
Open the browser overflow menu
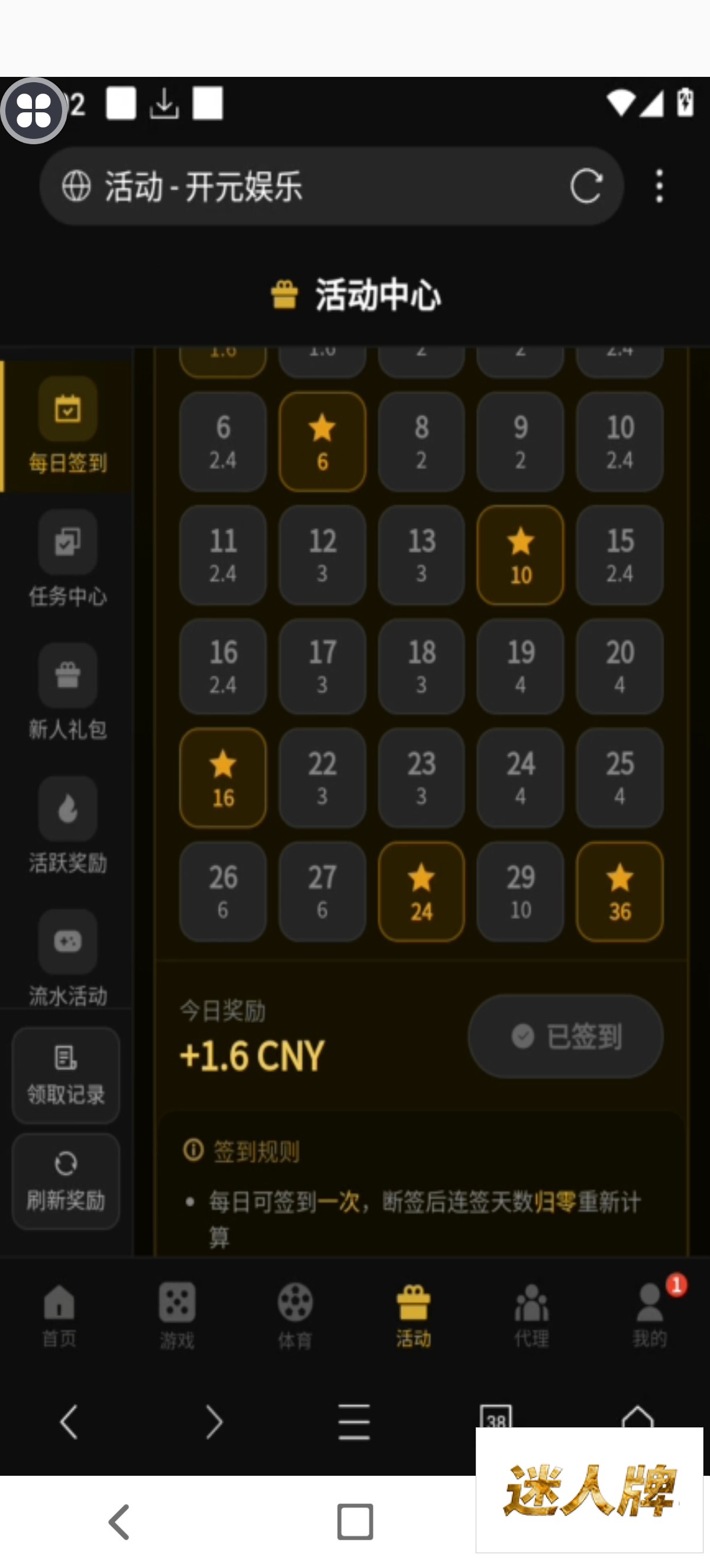(659, 186)
